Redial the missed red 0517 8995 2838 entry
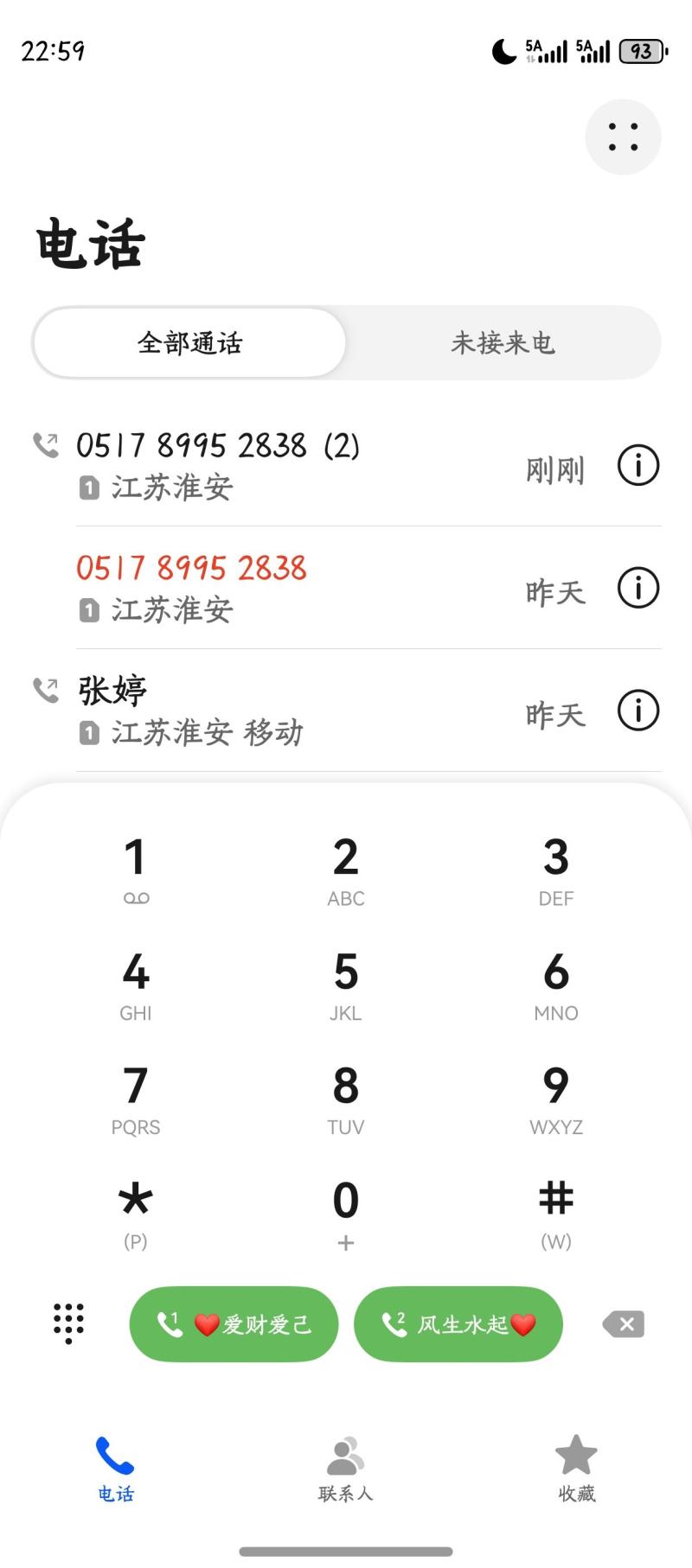The image size is (692, 1568). (259, 588)
